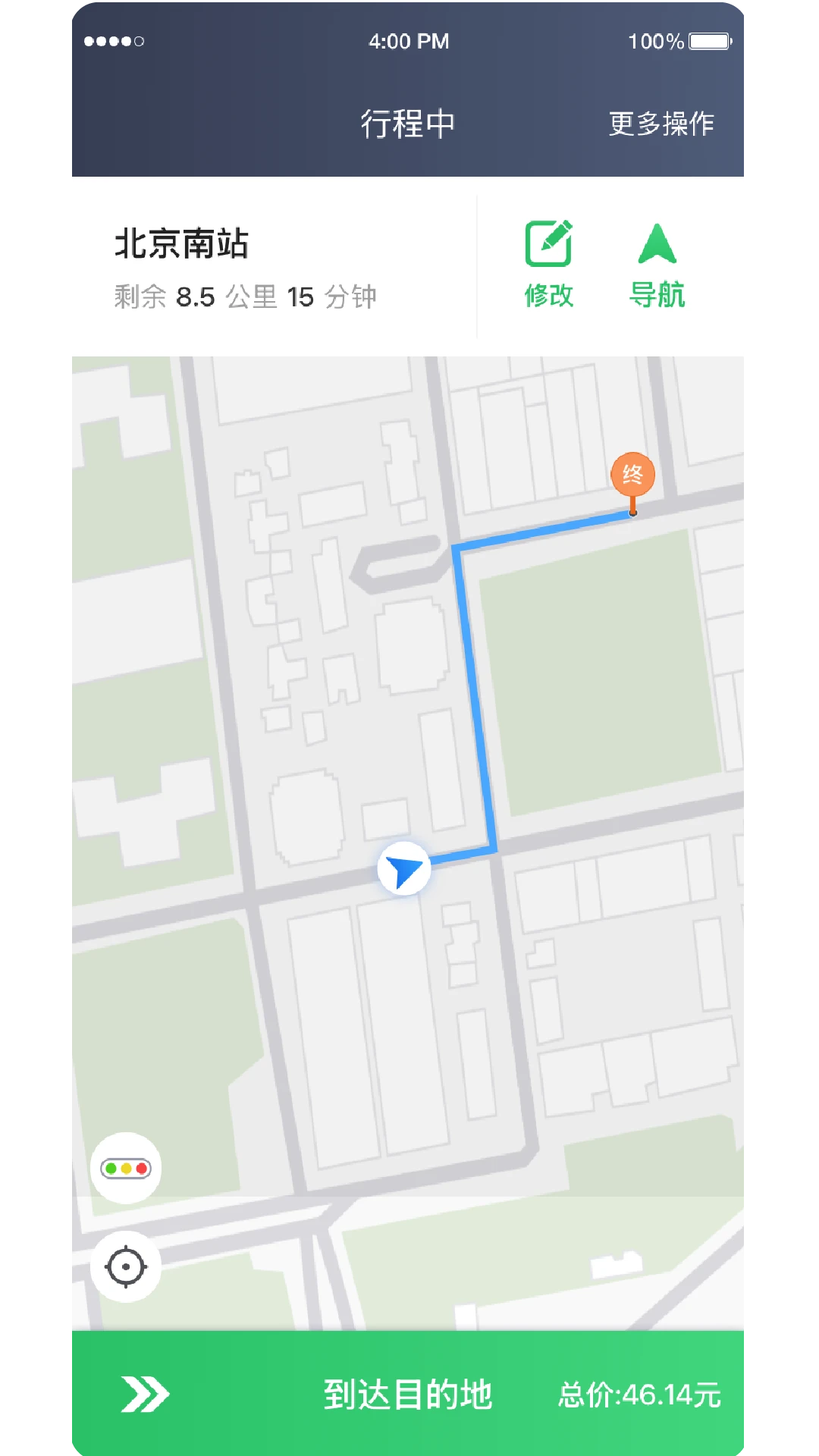Tap 修改 to edit the destination
819x1456 pixels.
pyautogui.click(x=548, y=264)
